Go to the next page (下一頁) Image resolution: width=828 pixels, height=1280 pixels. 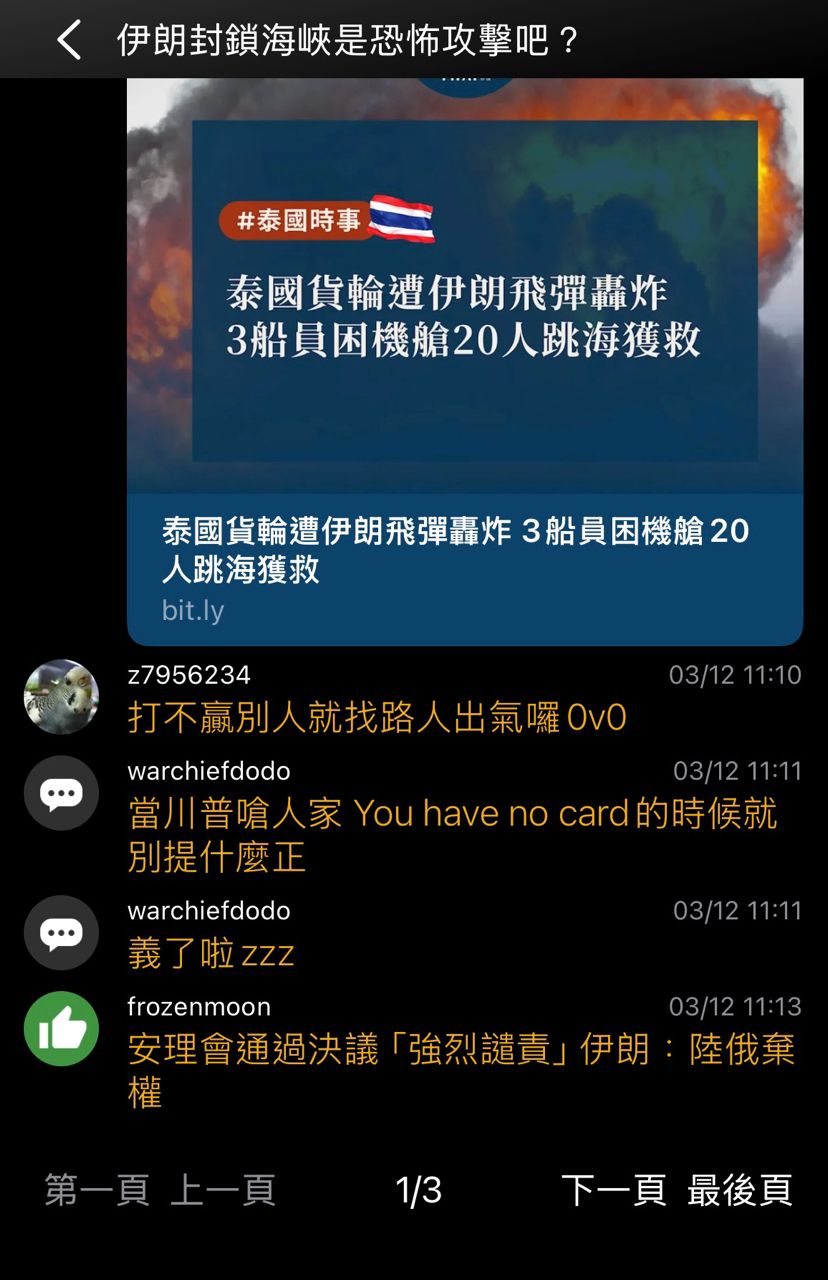coord(613,1190)
